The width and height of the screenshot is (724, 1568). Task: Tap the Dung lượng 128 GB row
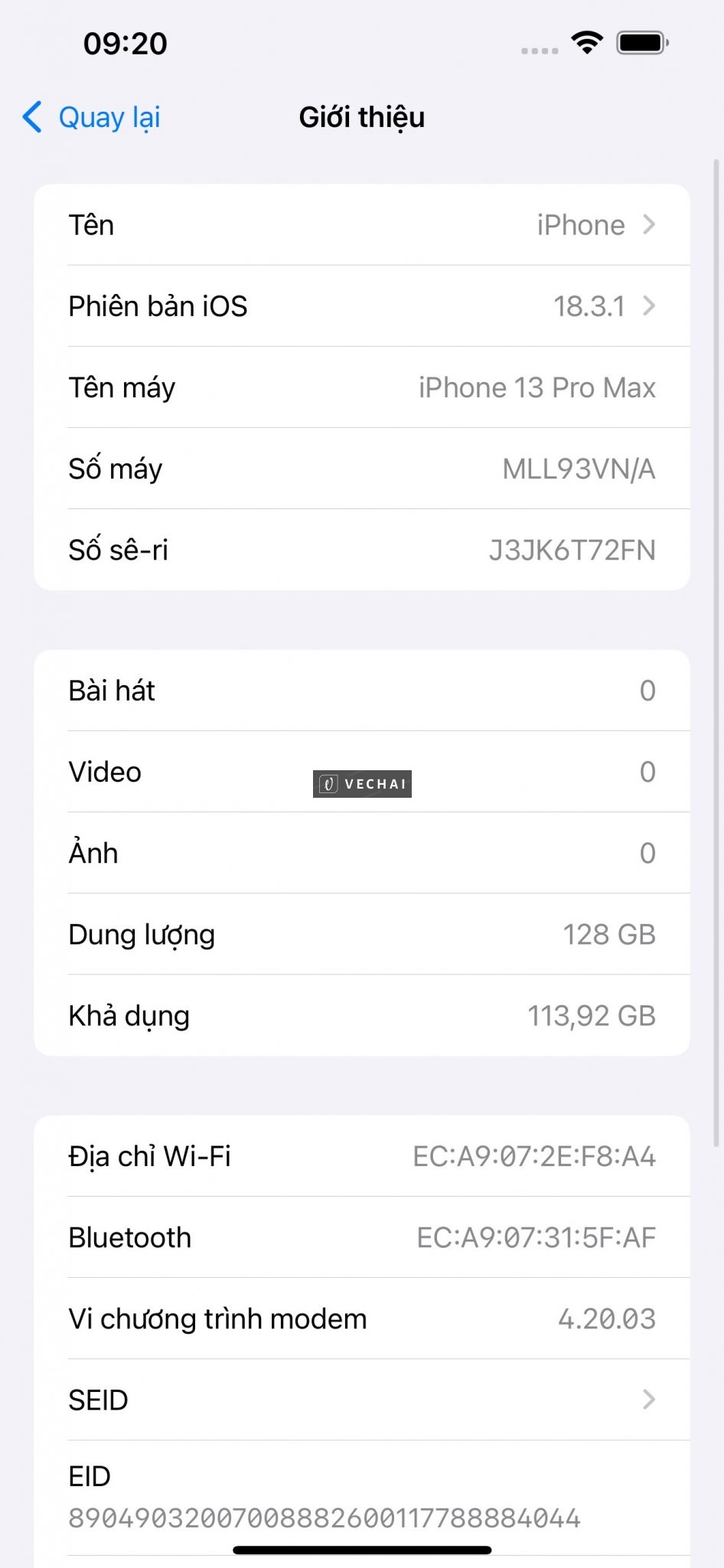[x=362, y=934]
